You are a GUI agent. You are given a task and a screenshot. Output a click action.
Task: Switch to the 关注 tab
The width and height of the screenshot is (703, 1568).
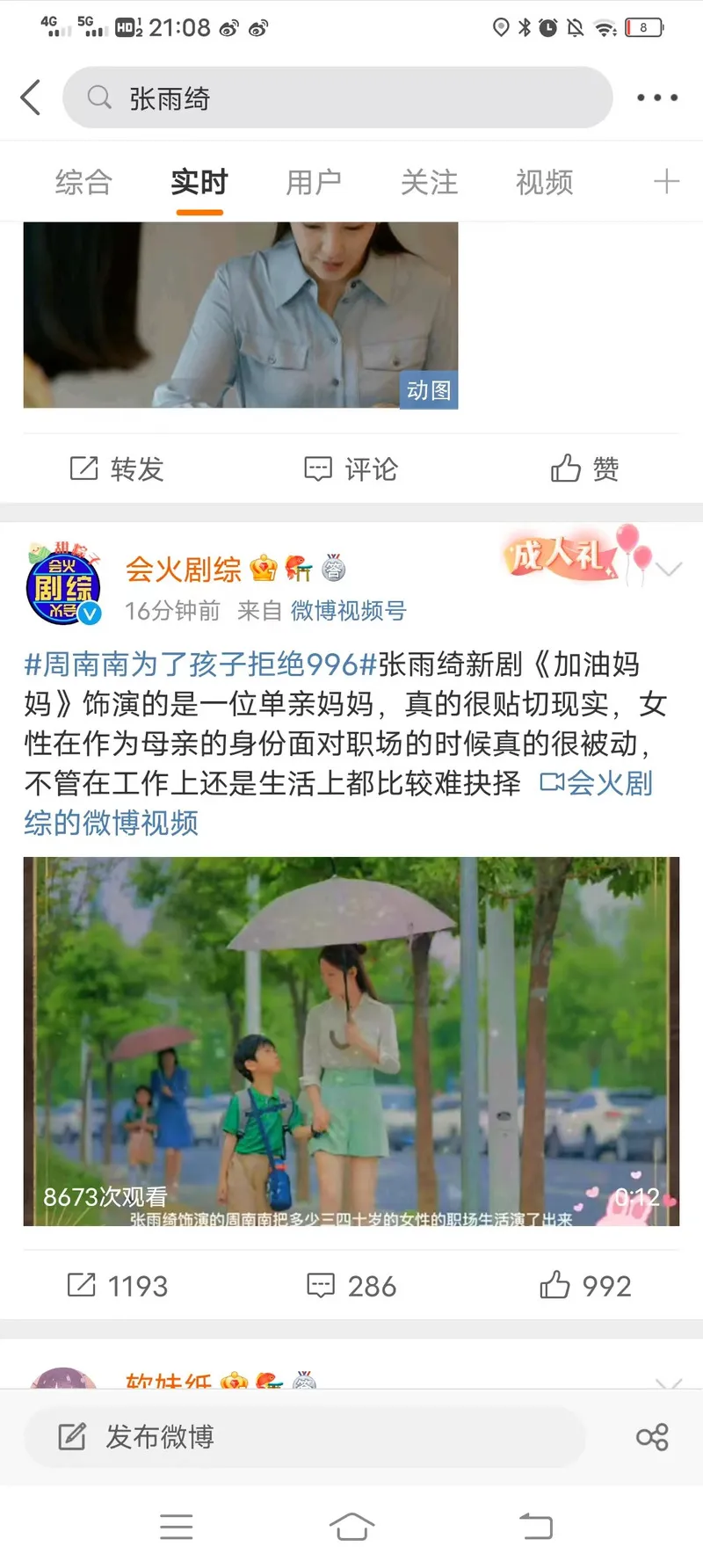point(429,182)
